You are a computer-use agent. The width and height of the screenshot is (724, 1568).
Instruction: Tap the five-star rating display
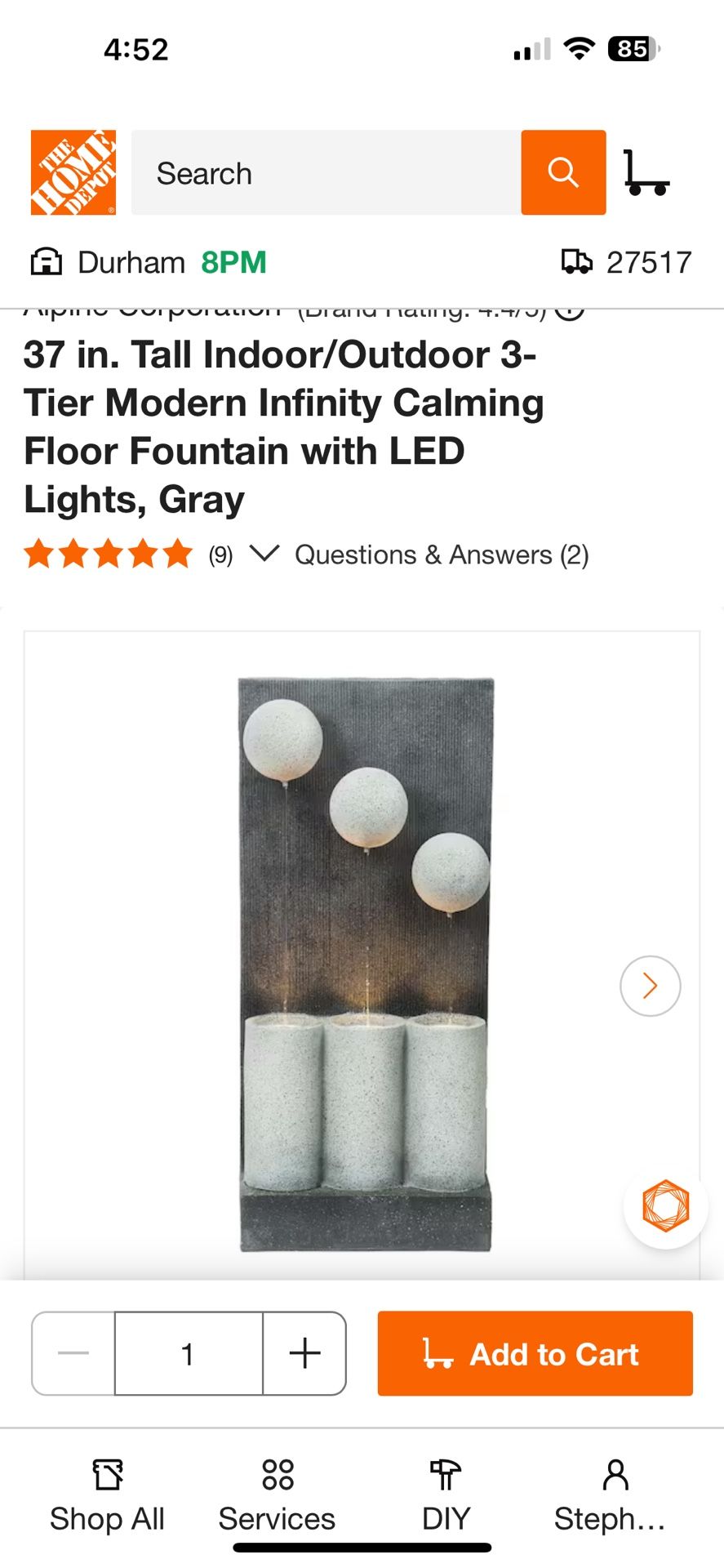tap(109, 552)
